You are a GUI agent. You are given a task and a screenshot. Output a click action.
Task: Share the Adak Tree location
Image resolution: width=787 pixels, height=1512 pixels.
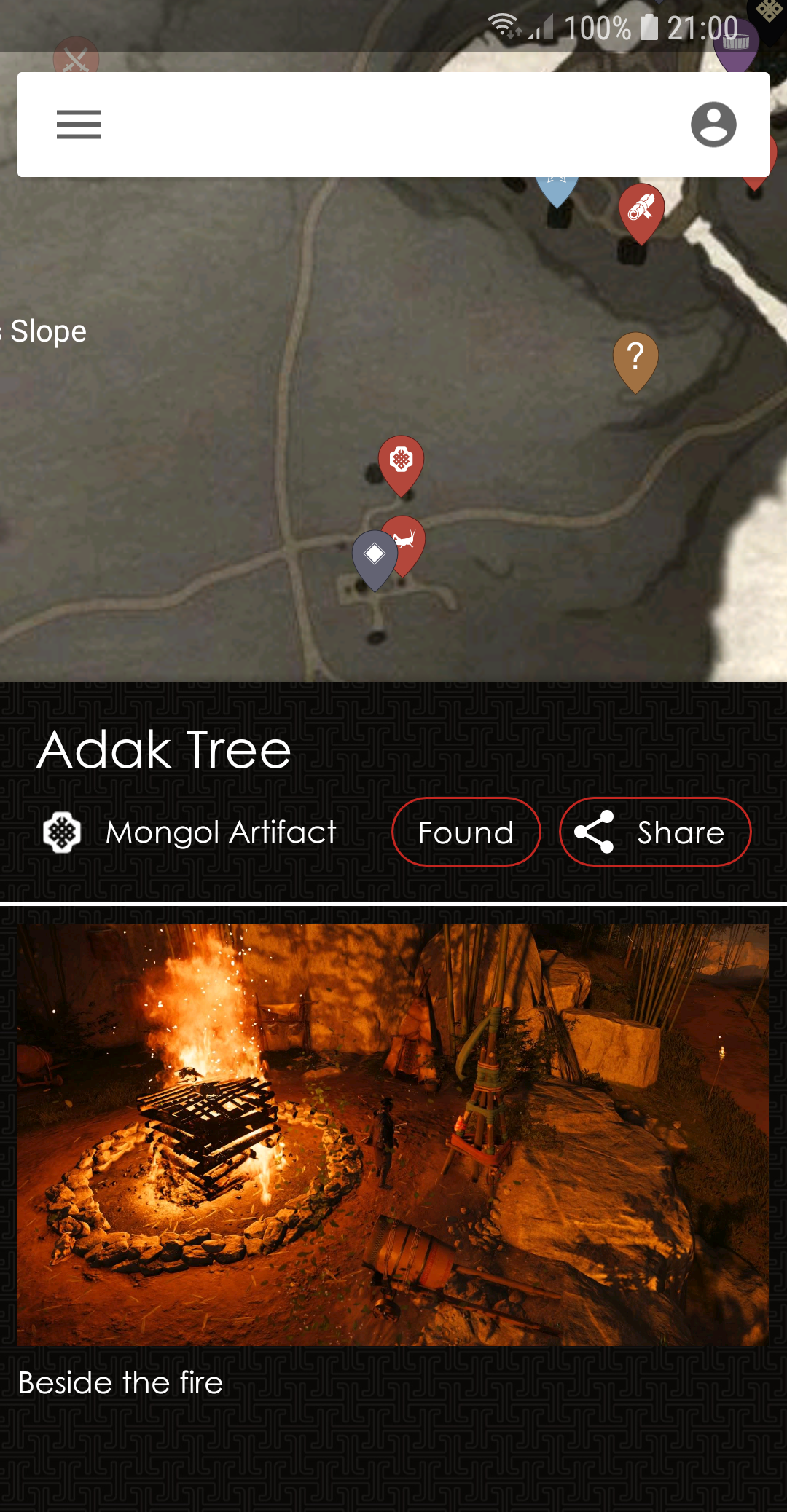pyautogui.click(x=654, y=832)
